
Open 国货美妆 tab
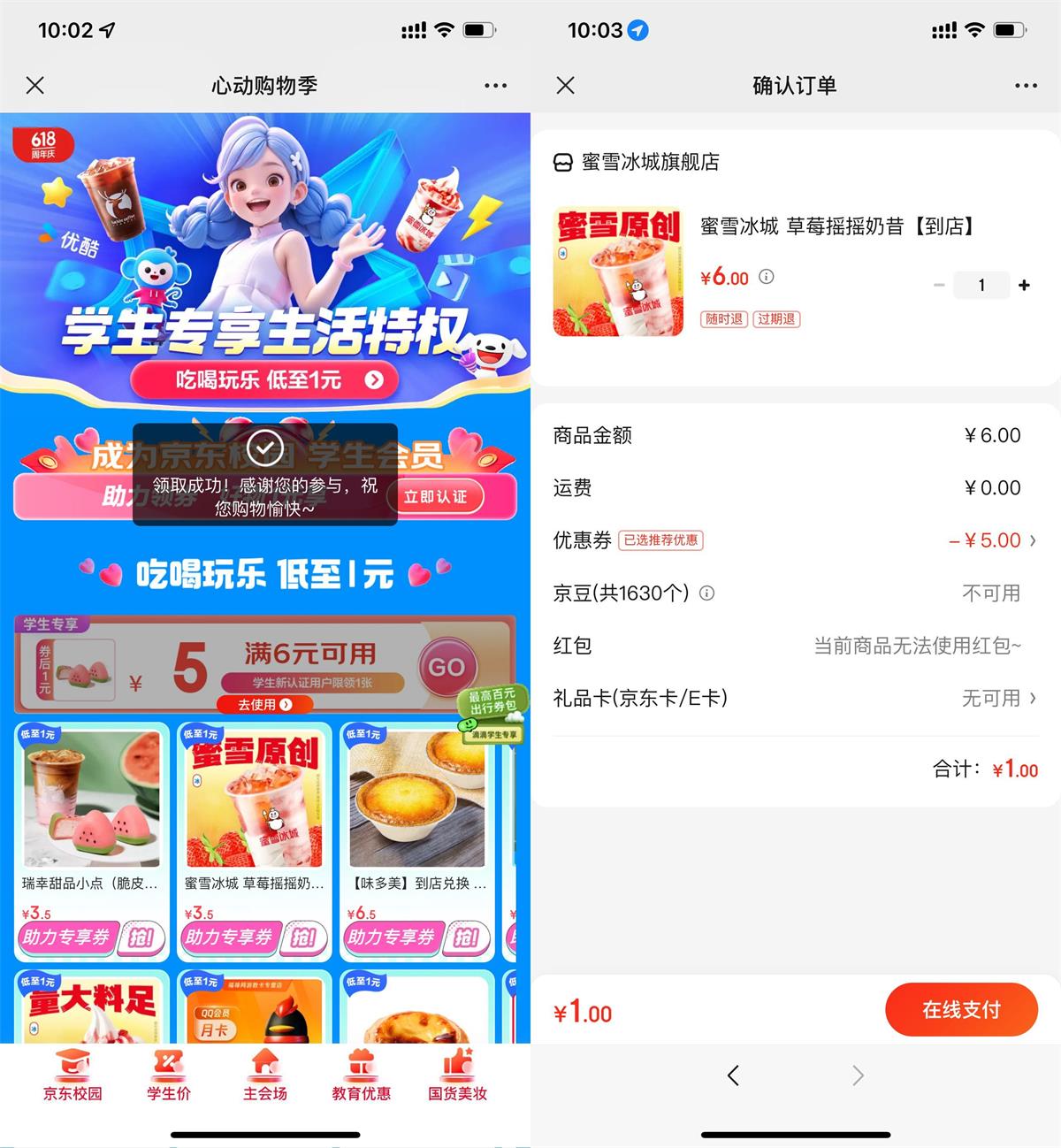pos(457,1075)
